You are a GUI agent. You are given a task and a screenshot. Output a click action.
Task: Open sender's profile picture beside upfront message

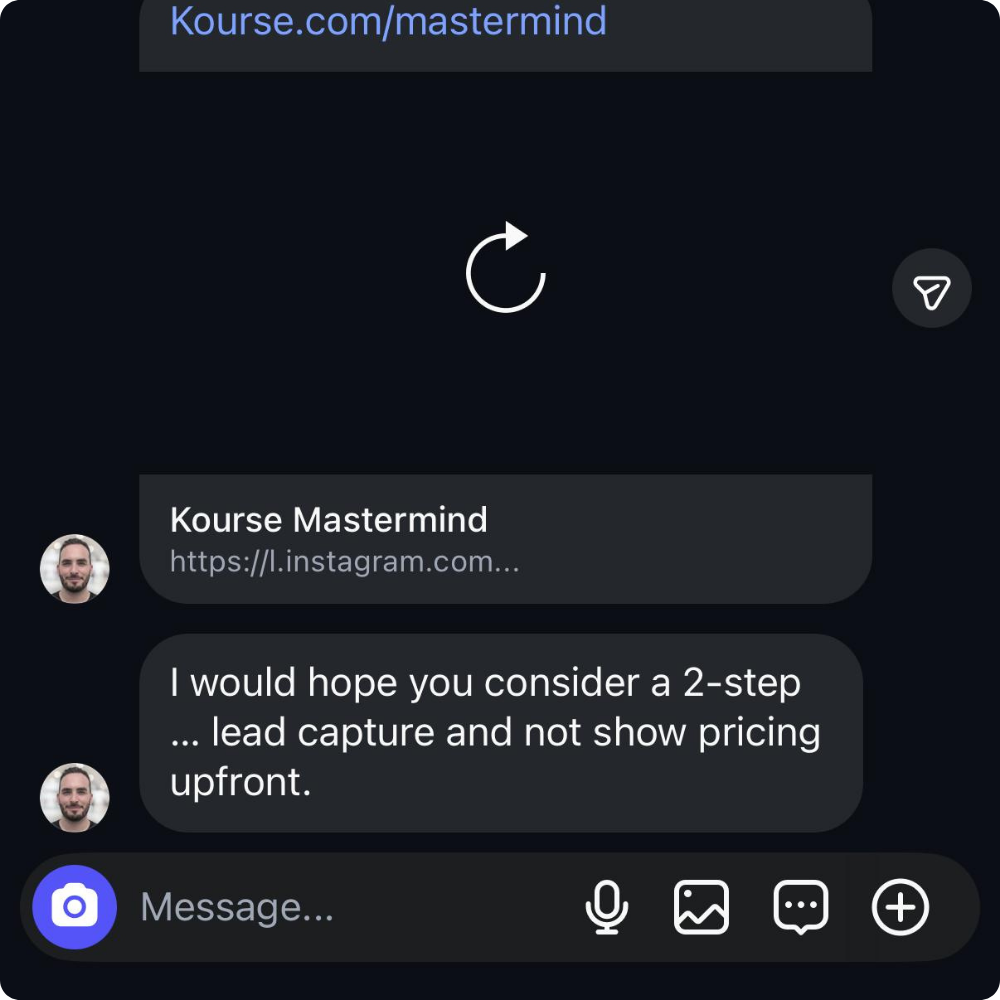[x=75, y=797]
